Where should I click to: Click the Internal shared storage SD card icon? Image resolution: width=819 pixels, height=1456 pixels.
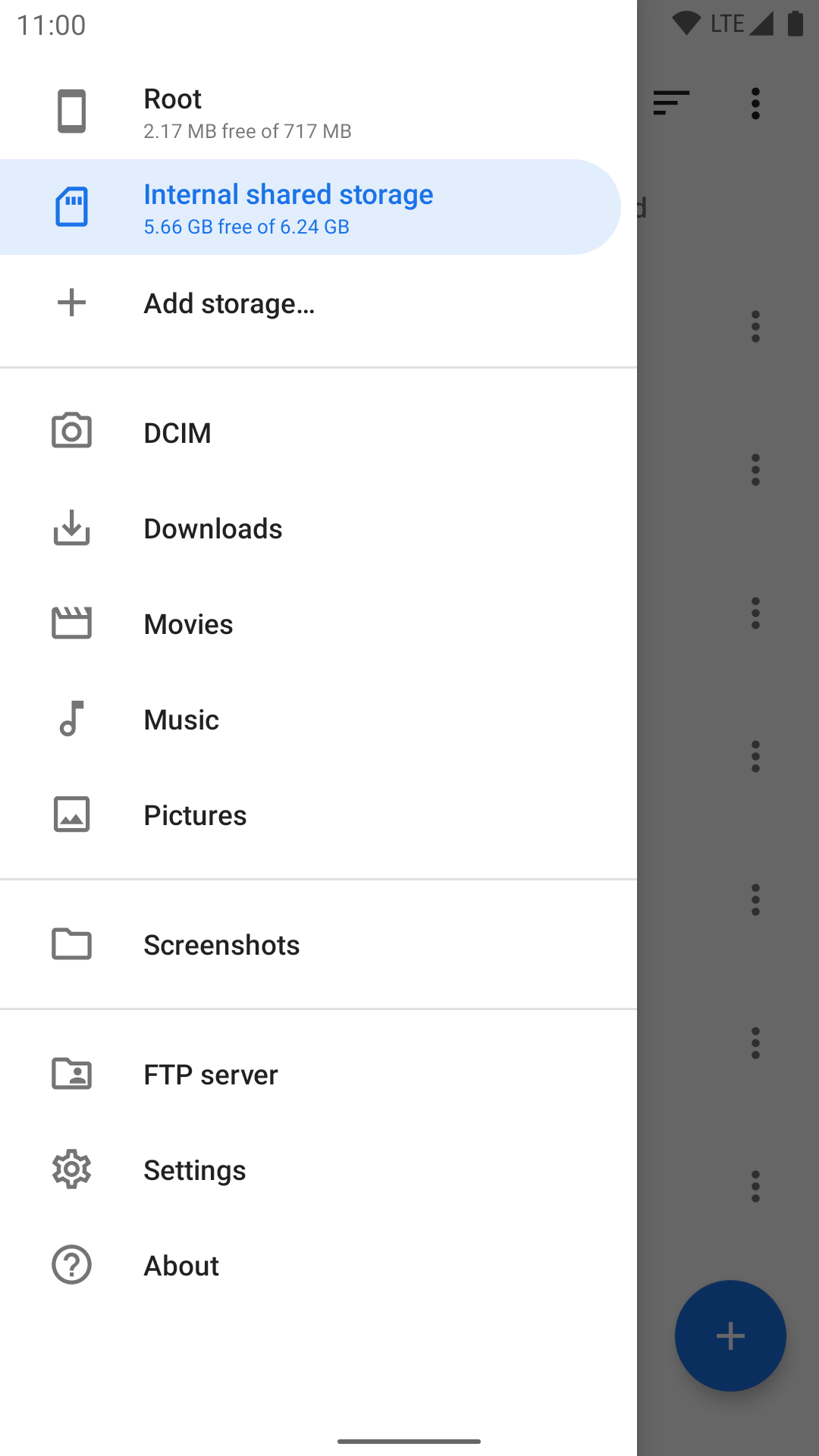pyautogui.click(x=71, y=207)
